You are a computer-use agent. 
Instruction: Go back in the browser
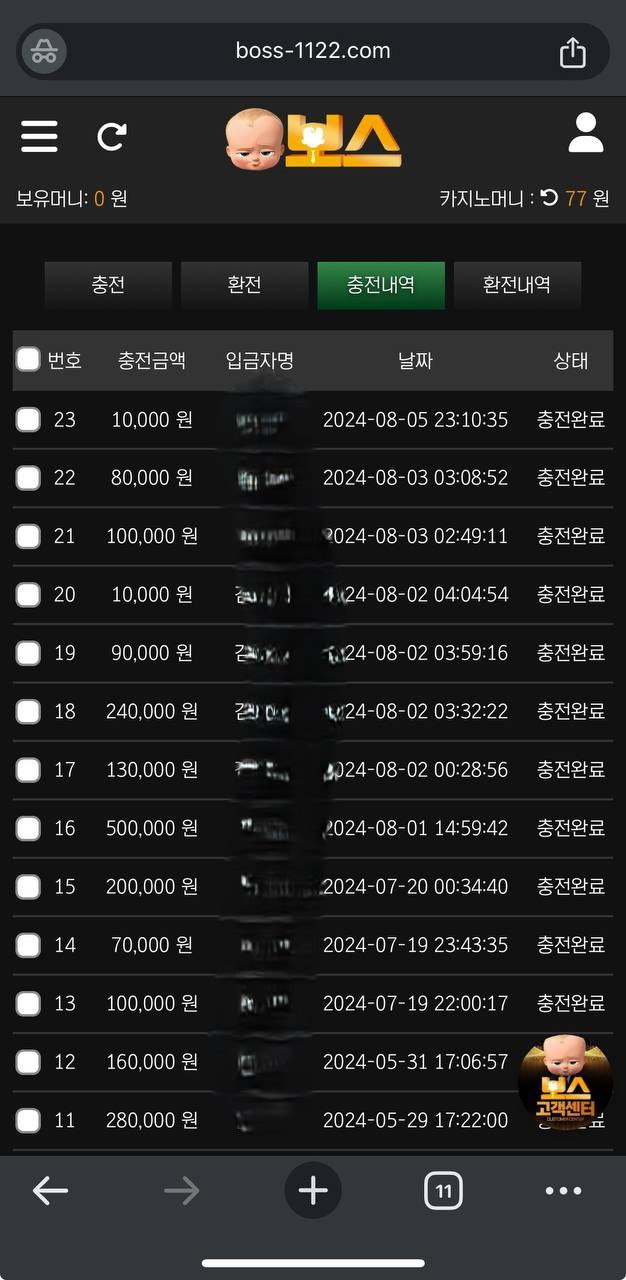pos(50,1190)
